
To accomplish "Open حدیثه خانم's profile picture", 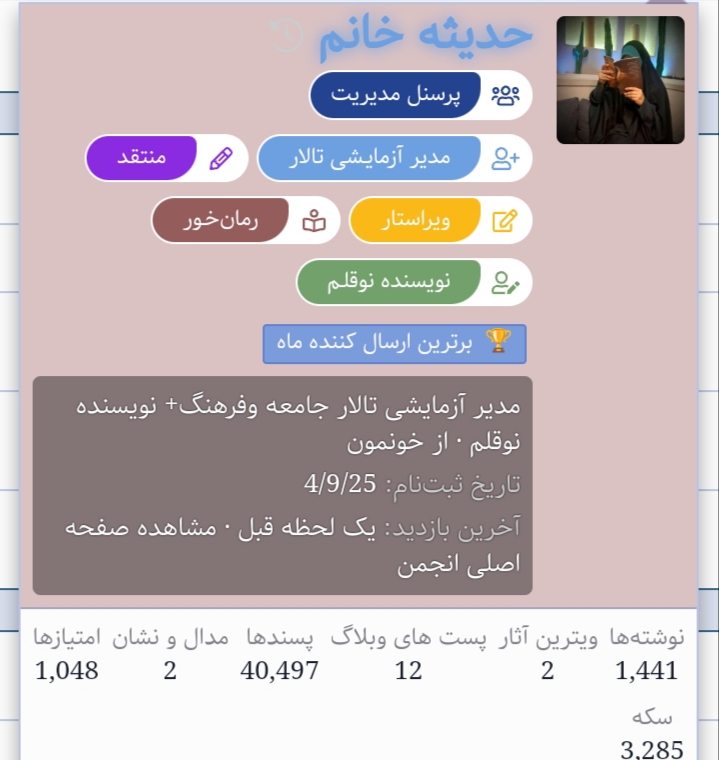I will [620, 80].
